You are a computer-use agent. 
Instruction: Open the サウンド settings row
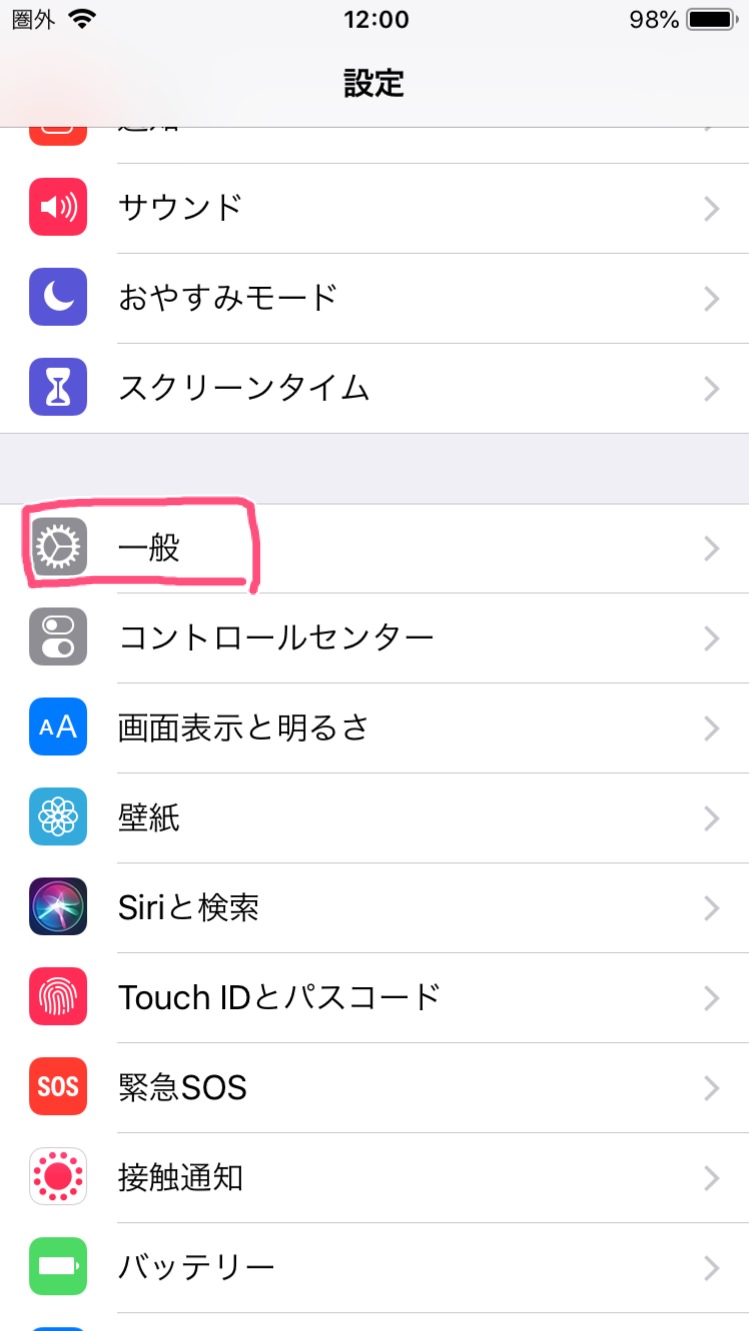tap(374, 208)
